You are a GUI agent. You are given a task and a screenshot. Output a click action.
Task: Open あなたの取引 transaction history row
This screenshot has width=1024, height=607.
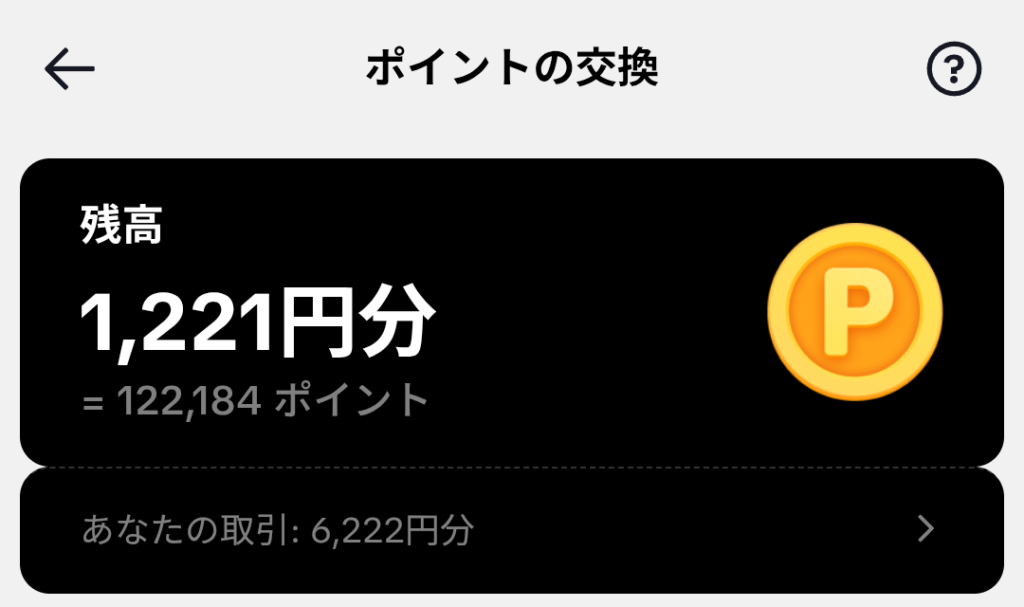pos(511,531)
